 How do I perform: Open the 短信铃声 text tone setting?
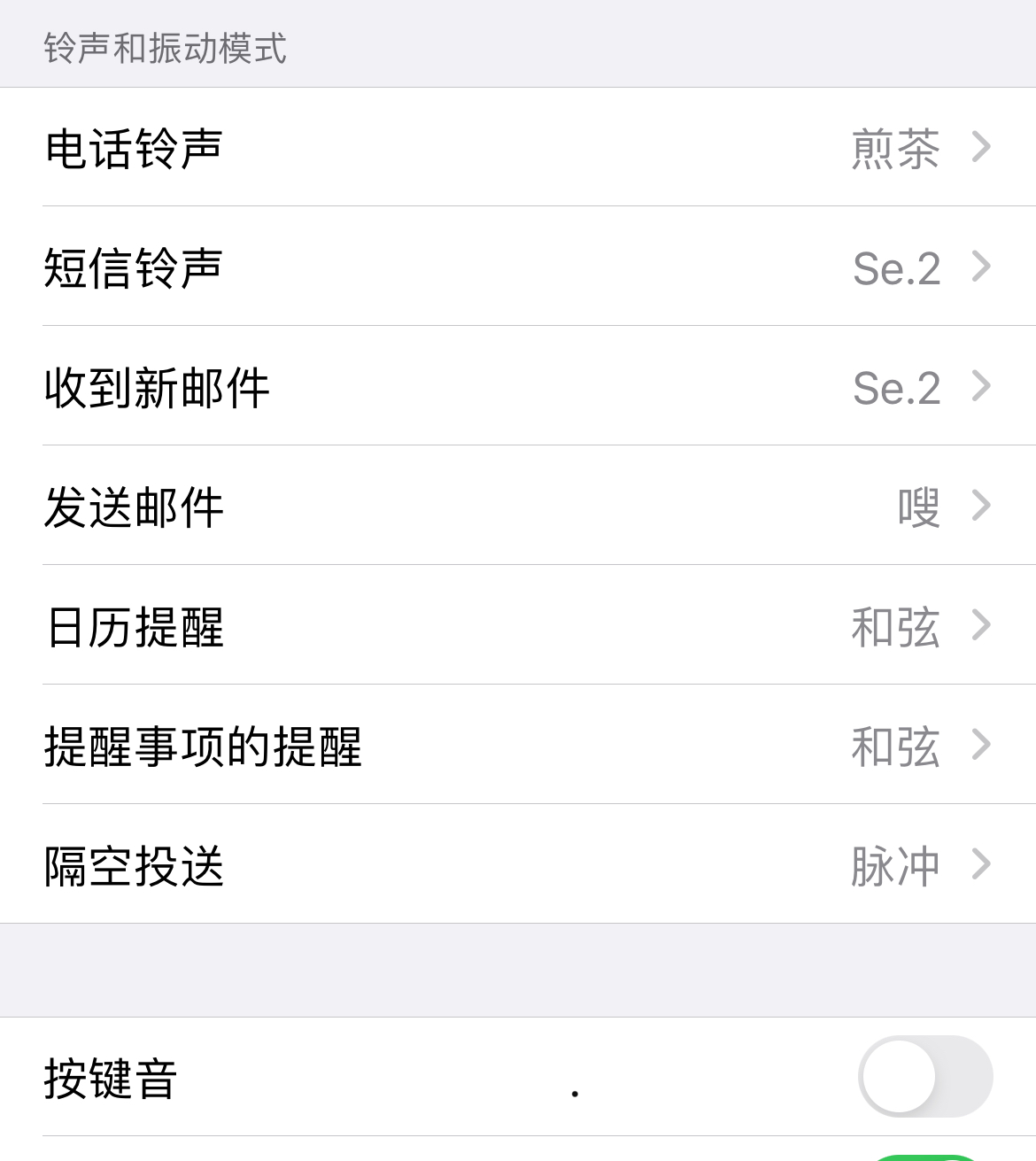[518, 267]
